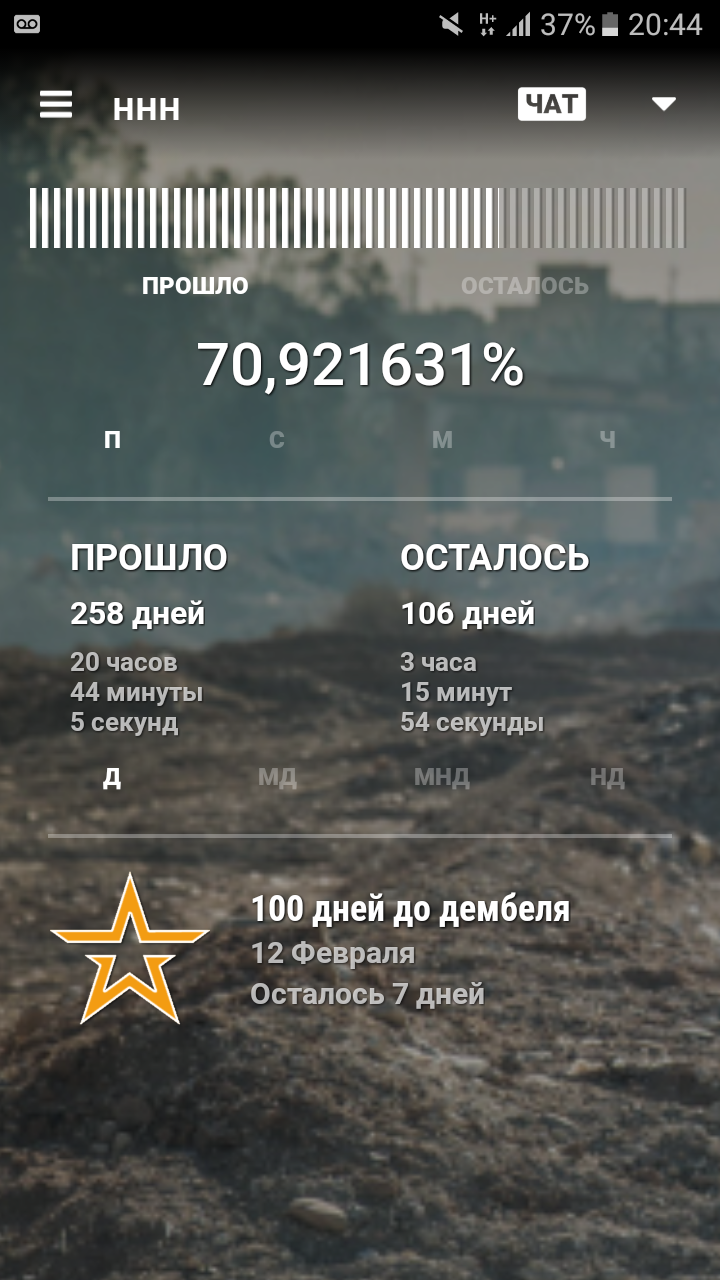Select the ПРОШЛО view

[195, 286]
